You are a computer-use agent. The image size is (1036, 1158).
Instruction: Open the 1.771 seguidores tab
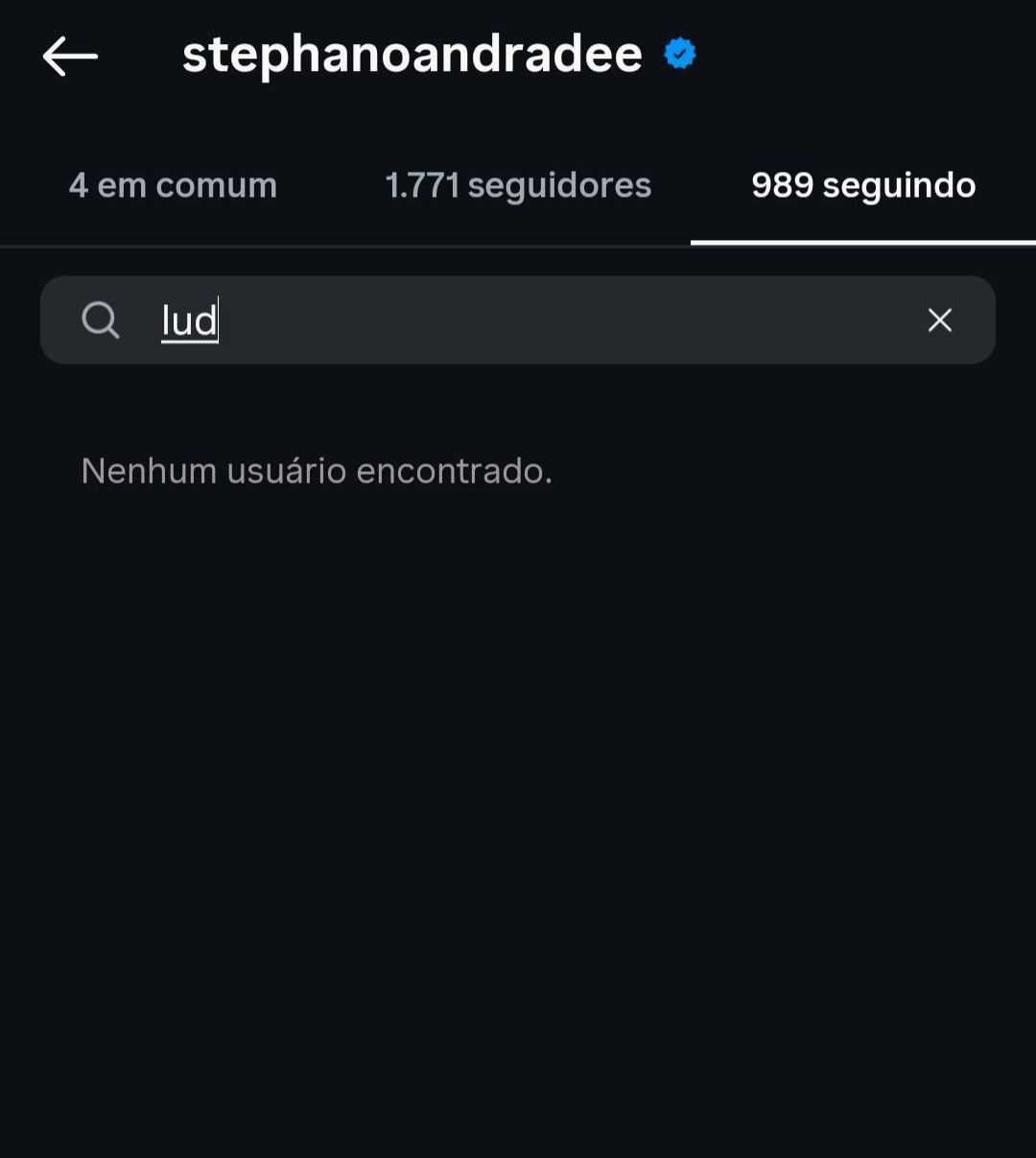[x=518, y=185]
